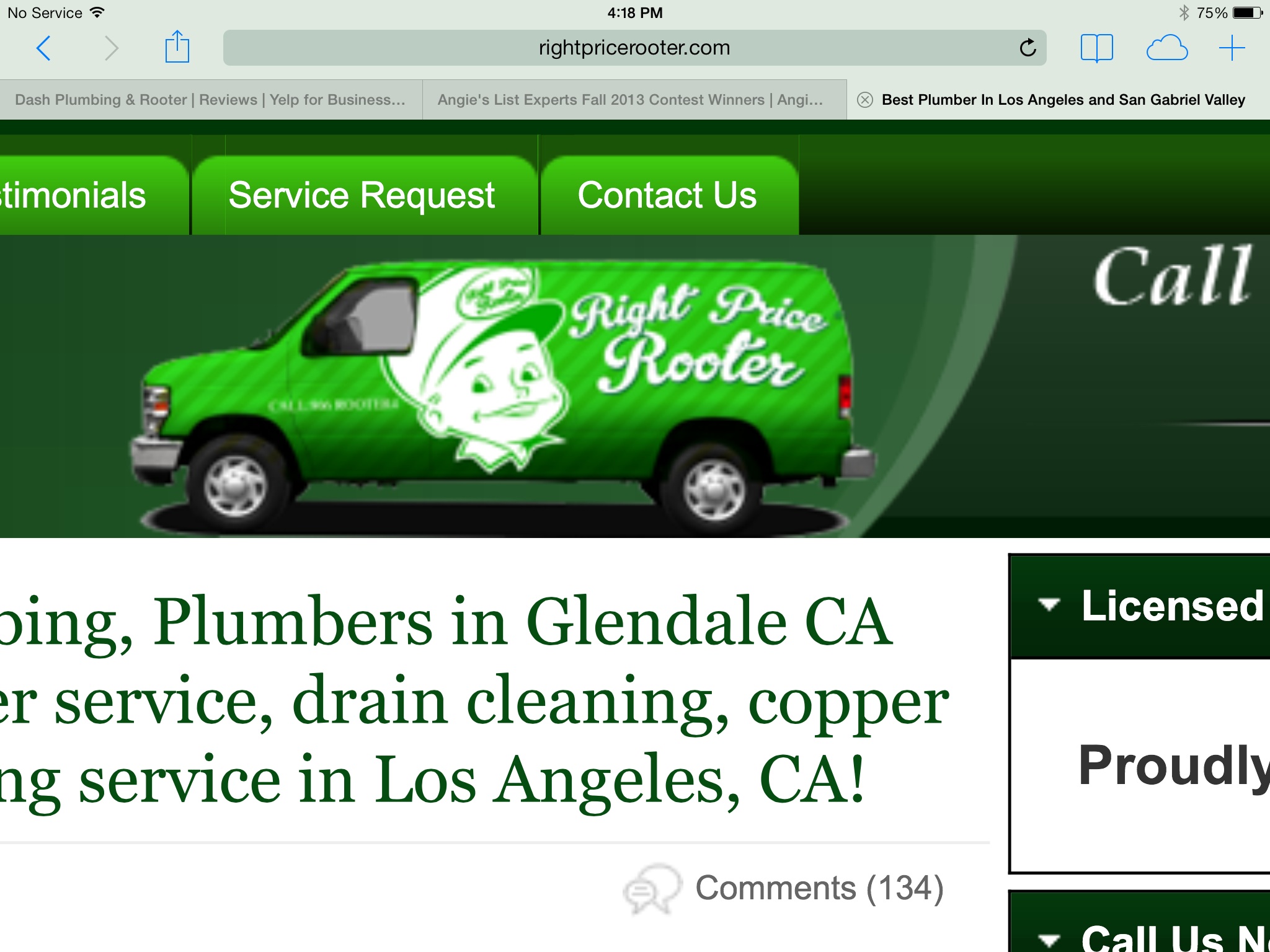
Task: Switch to the Angie's List Experts tab
Action: (x=630, y=100)
